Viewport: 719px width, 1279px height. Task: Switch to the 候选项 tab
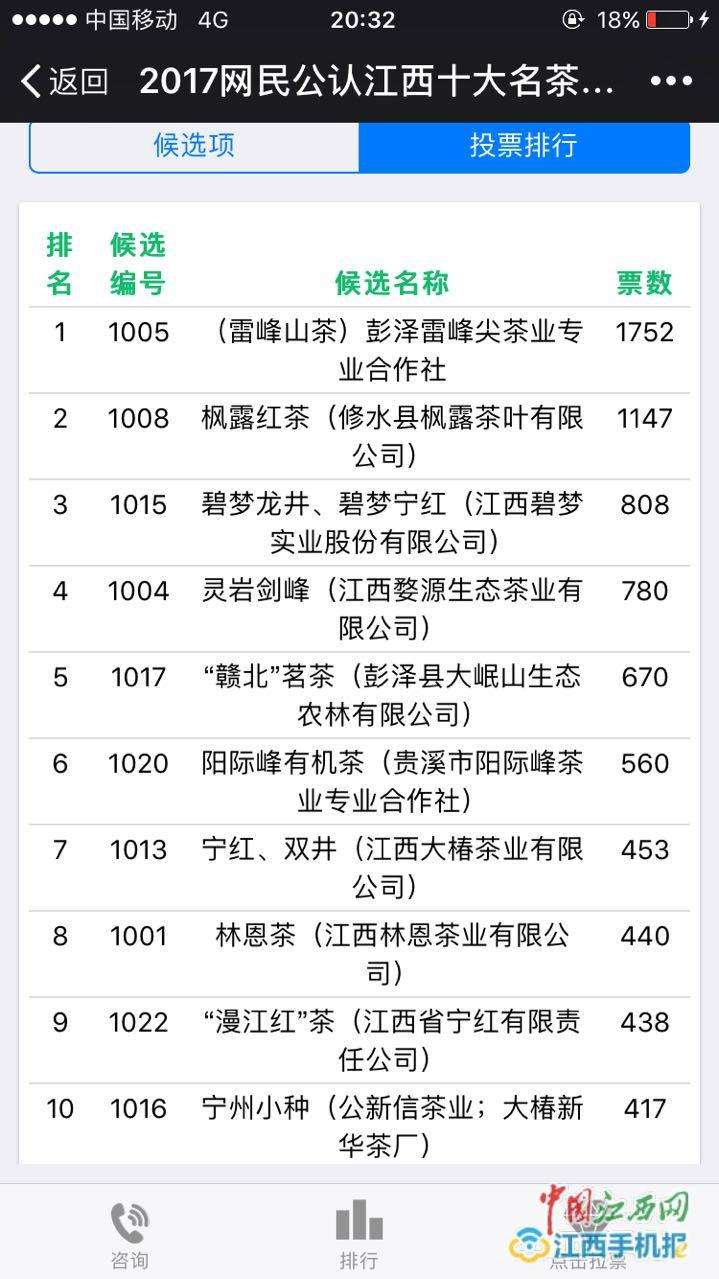pyautogui.click(x=194, y=145)
